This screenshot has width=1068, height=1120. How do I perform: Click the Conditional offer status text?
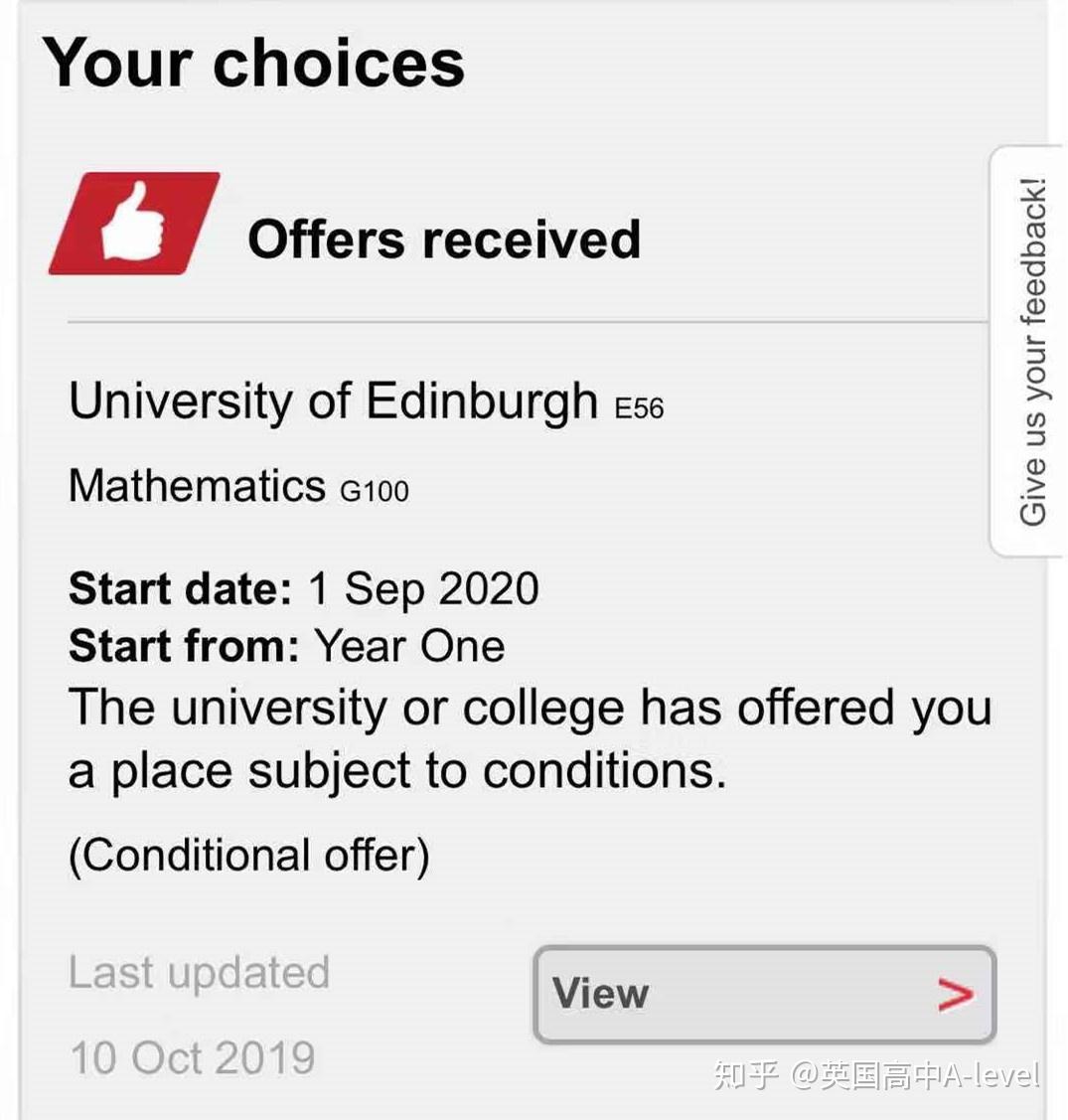click(249, 853)
